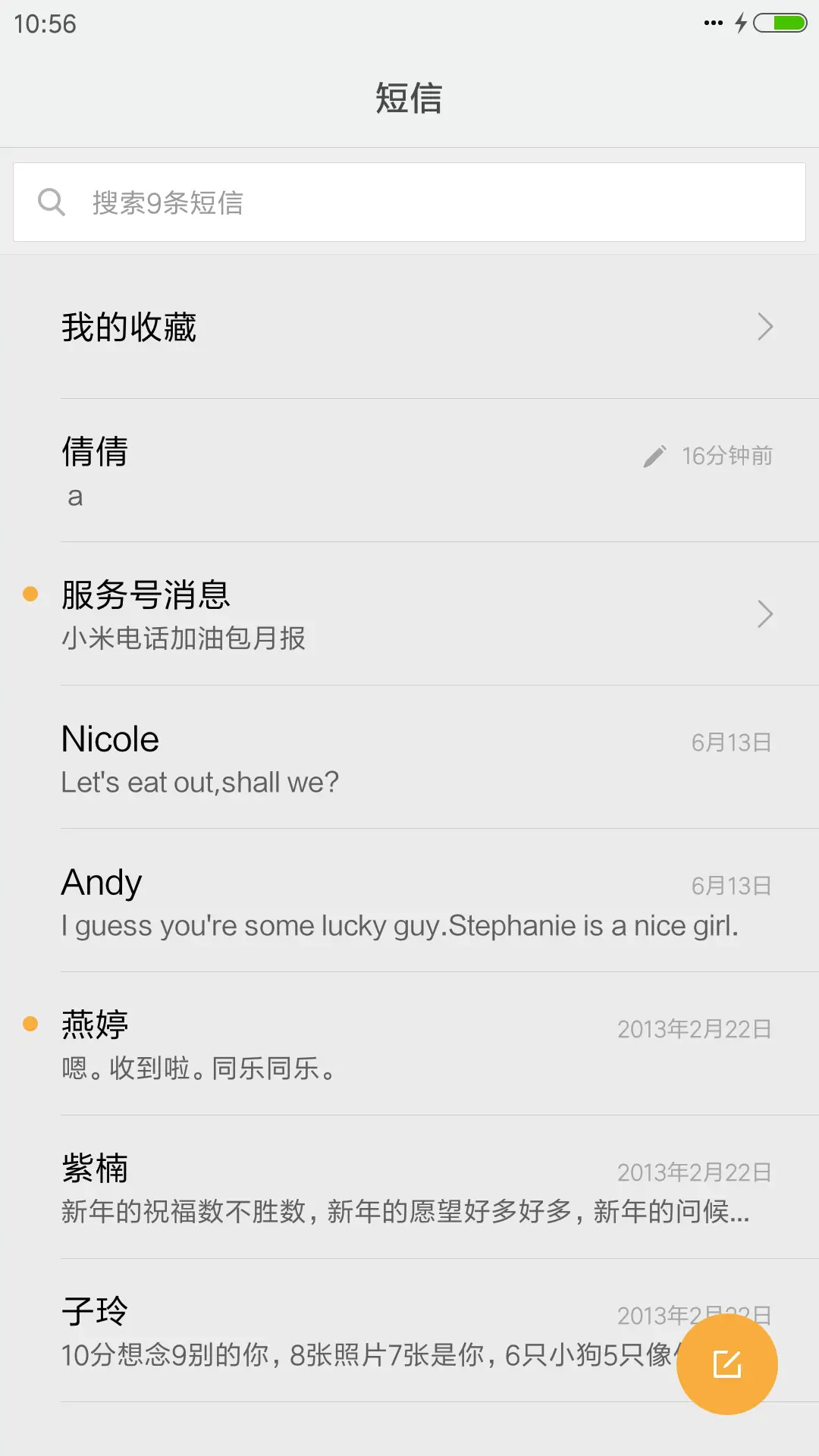Expand 我的收藏 via its chevron arrow
Screen dimensions: 819x1456
point(766,327)
